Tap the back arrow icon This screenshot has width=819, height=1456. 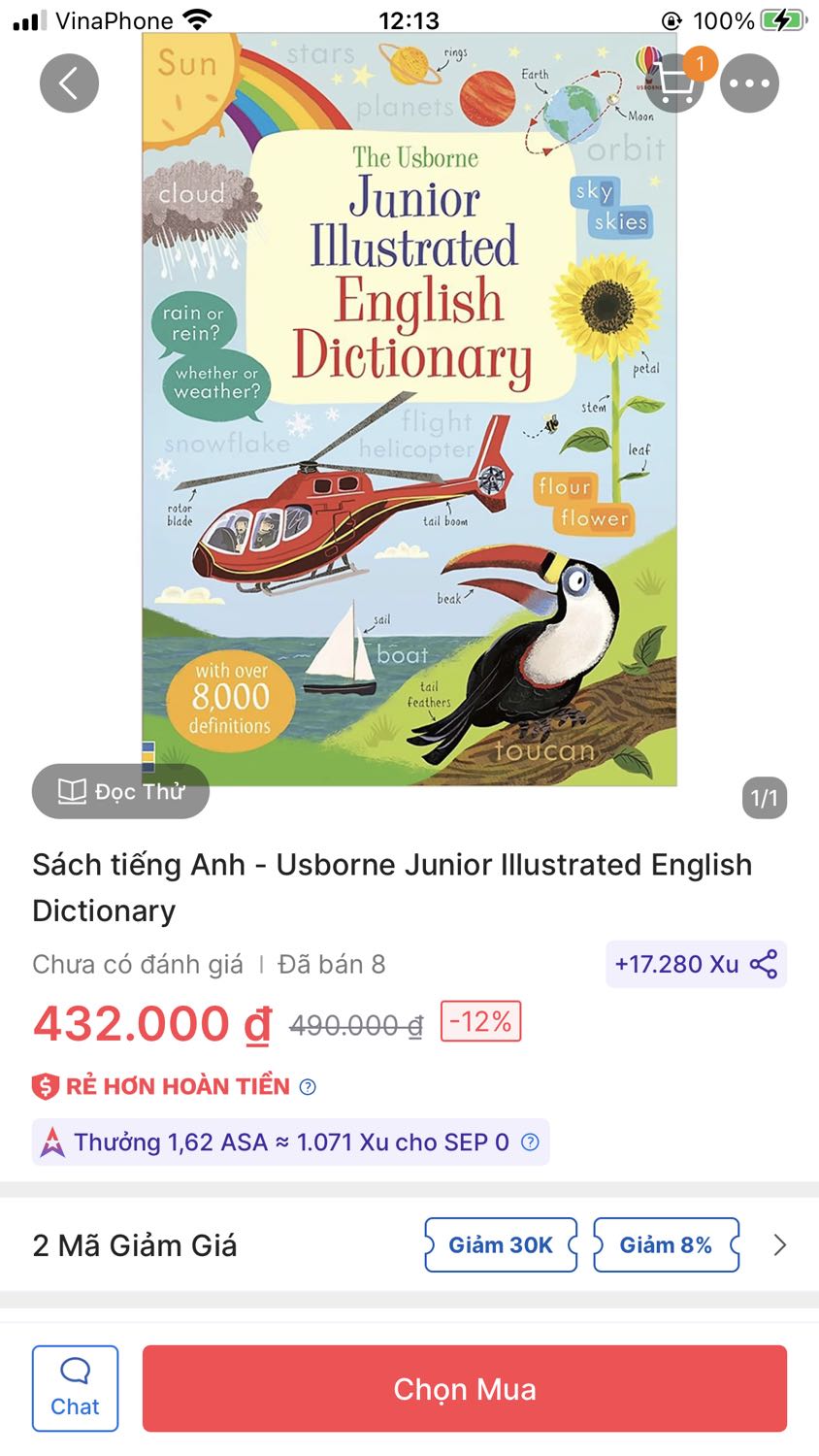(69, 83)
